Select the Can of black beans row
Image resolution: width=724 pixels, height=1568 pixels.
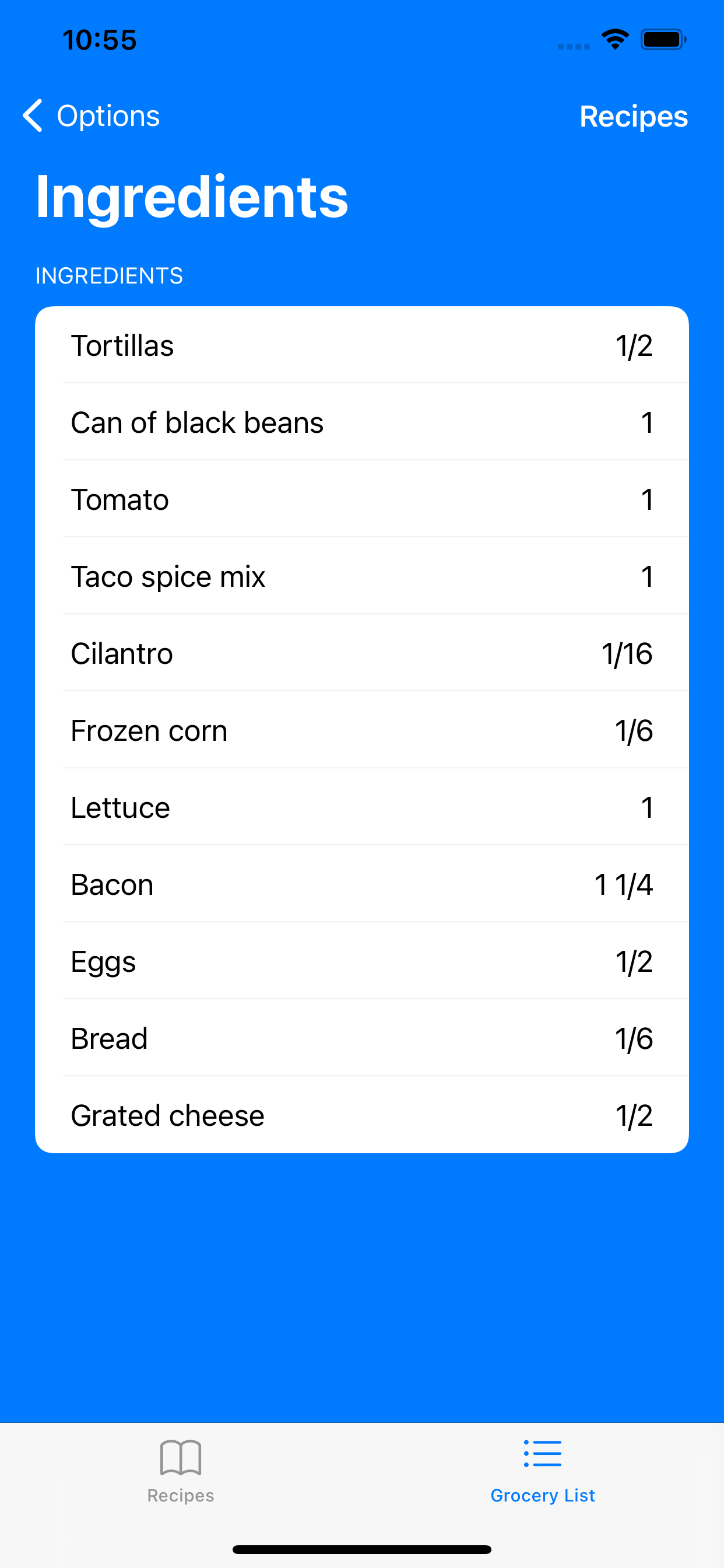click(x=362, y=422)
